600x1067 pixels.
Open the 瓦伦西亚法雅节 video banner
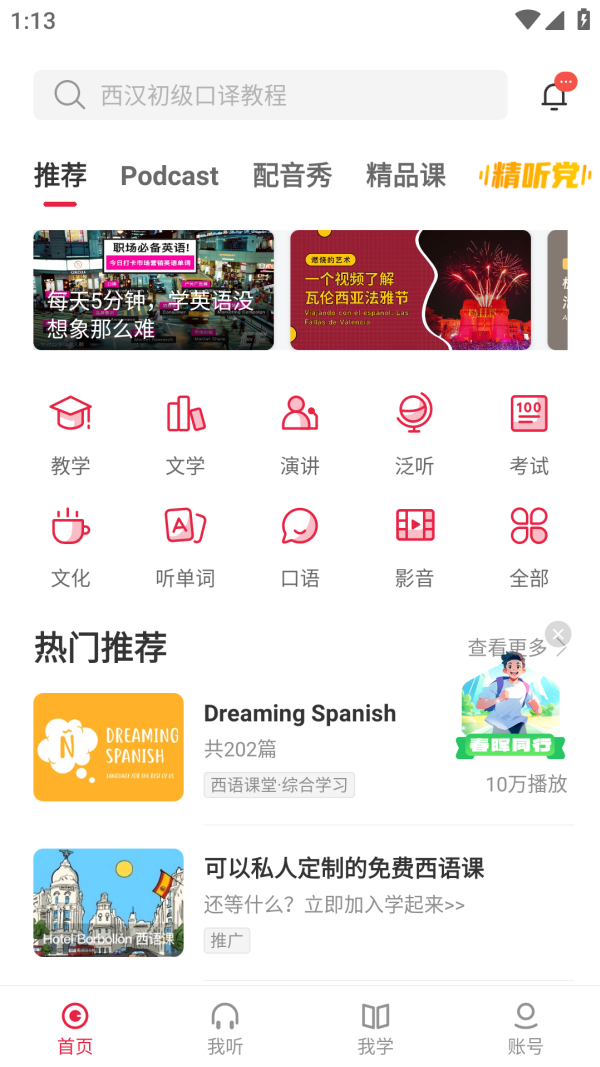point(410,290)
